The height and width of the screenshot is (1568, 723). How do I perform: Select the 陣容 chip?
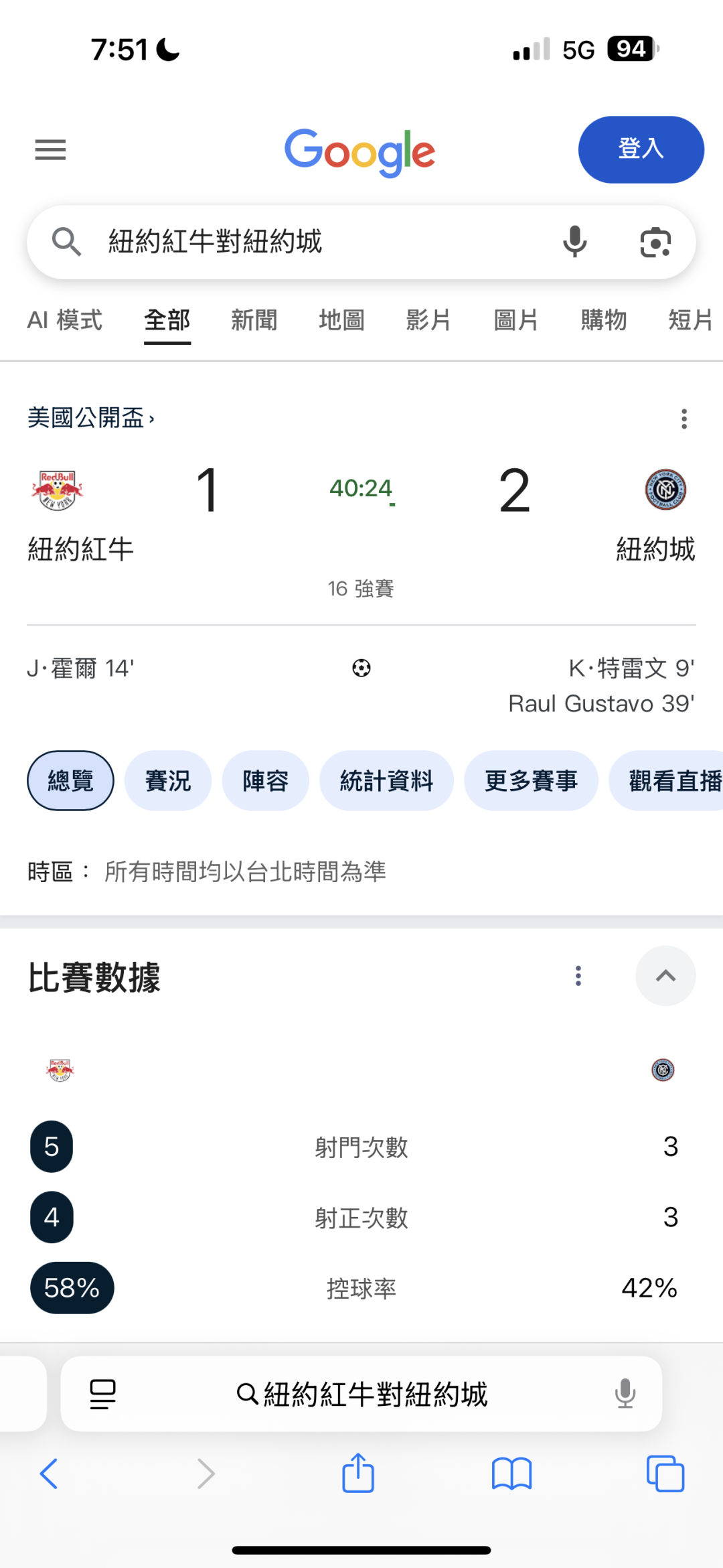266,781
